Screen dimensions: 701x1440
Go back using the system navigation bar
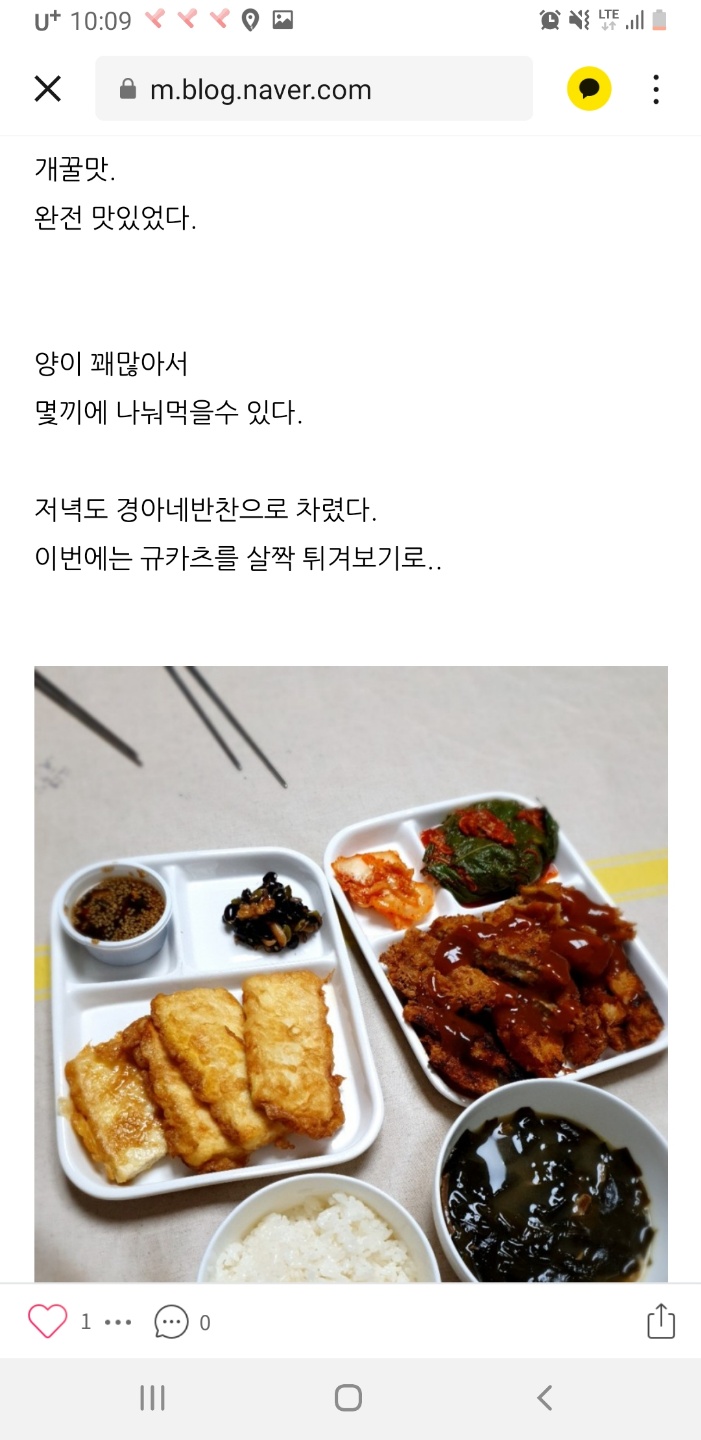pos(545,1397)
